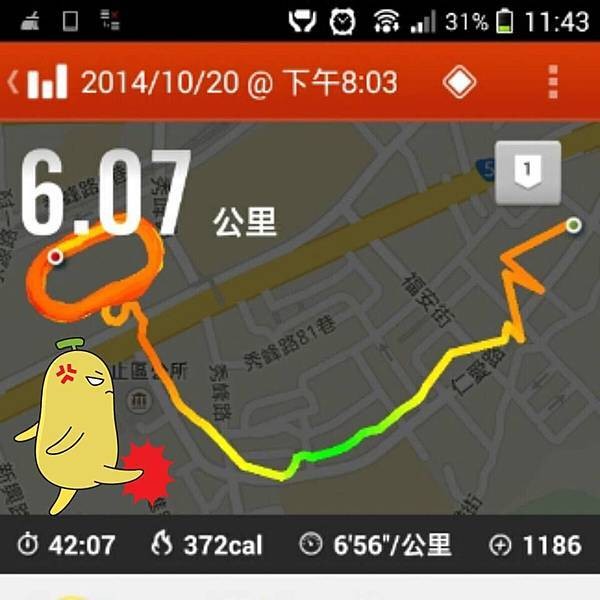Tap the diamond icon in the header

(459, 82)
